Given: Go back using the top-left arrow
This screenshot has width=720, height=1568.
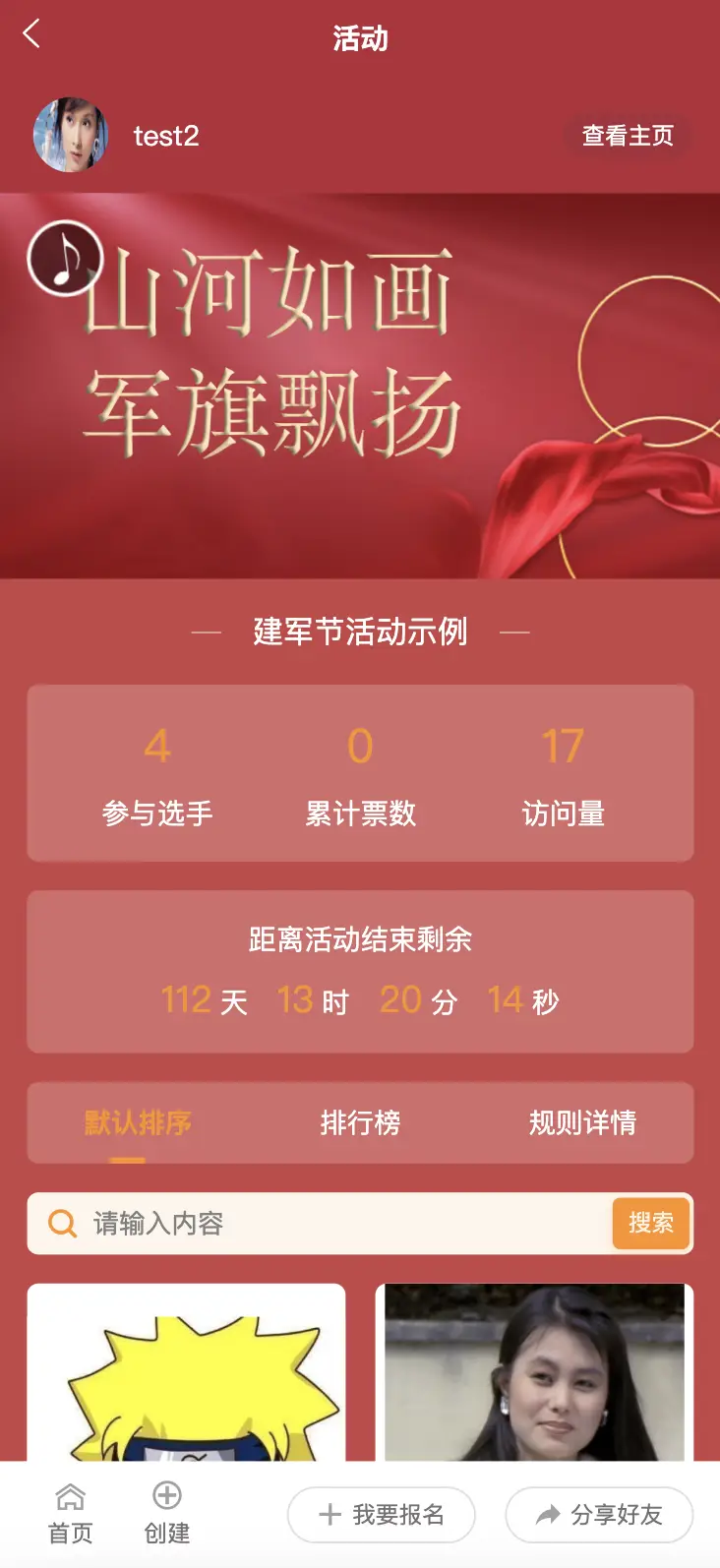Looking at the screenshot, I should 31,34.
